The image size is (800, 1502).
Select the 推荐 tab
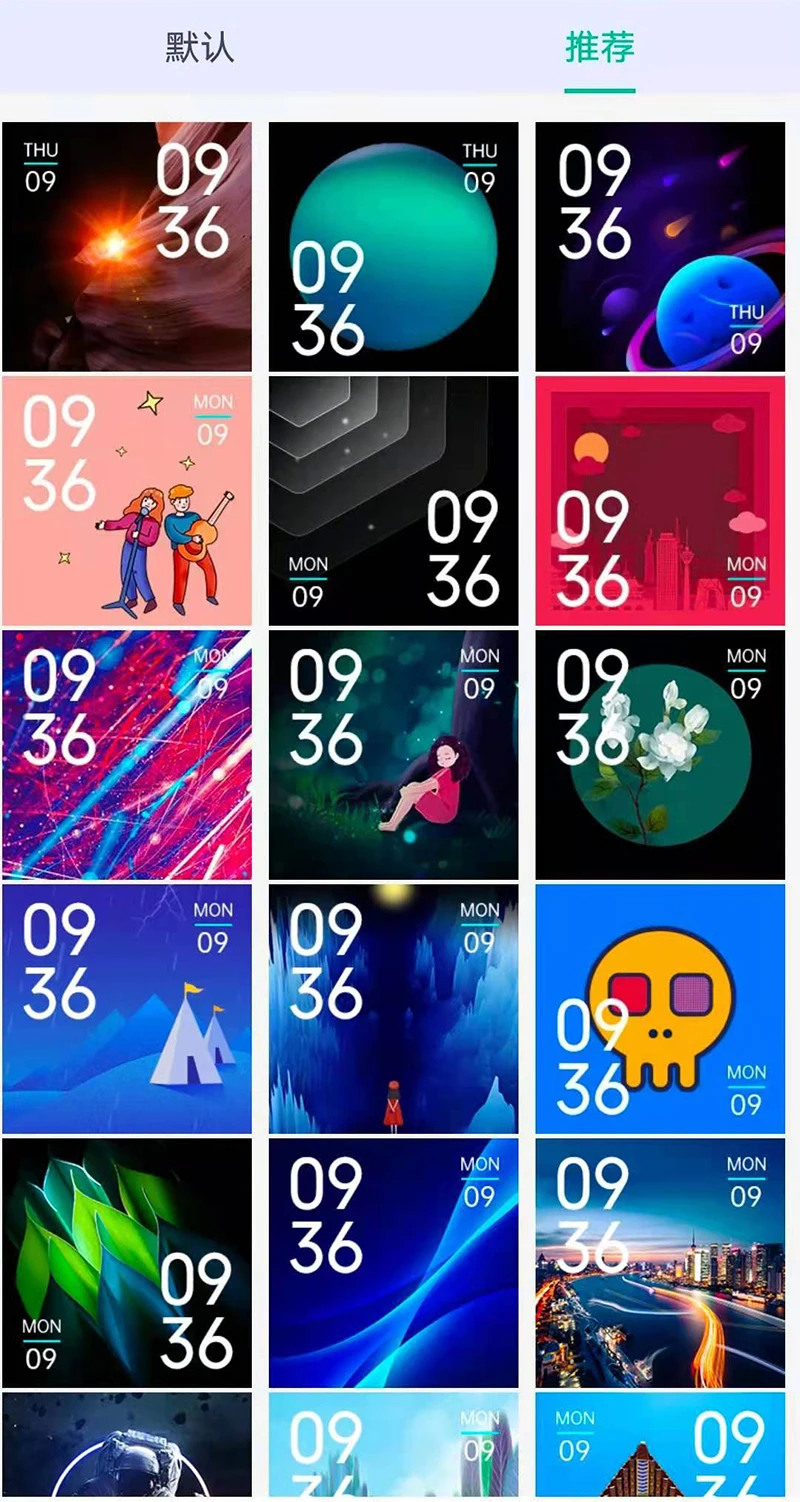click(x=599, y=47)
